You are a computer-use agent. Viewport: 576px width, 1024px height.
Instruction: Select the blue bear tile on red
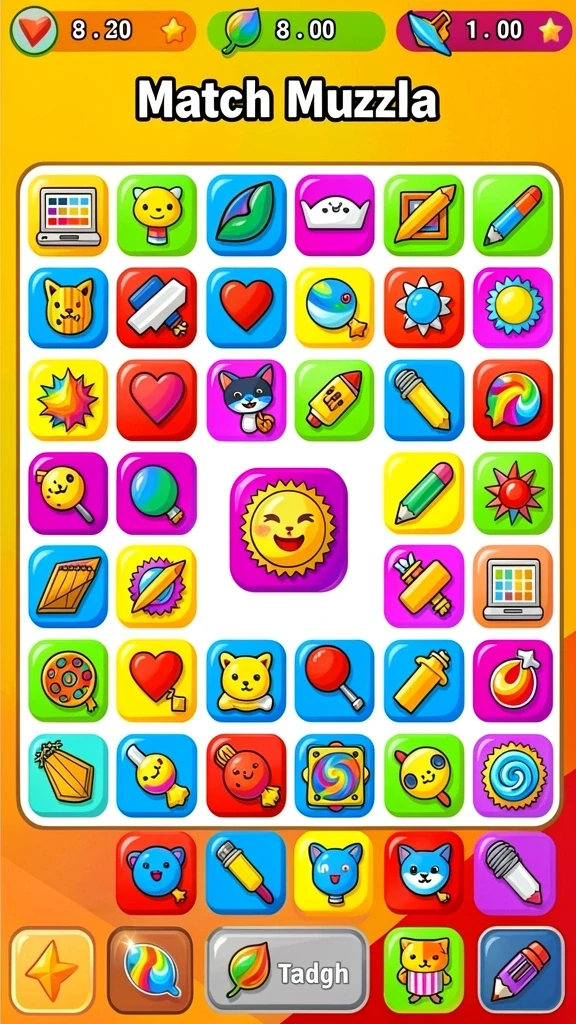156,873
